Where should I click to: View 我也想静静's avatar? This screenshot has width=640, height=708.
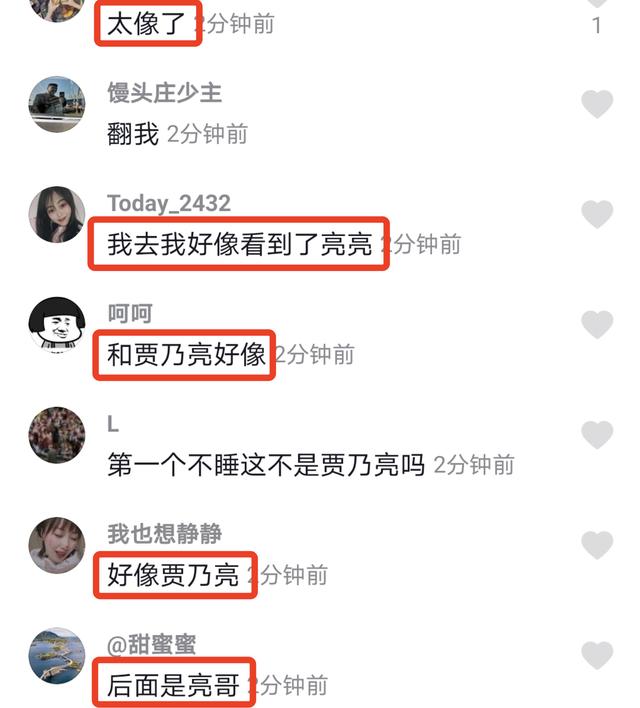[x=56, y=545]
